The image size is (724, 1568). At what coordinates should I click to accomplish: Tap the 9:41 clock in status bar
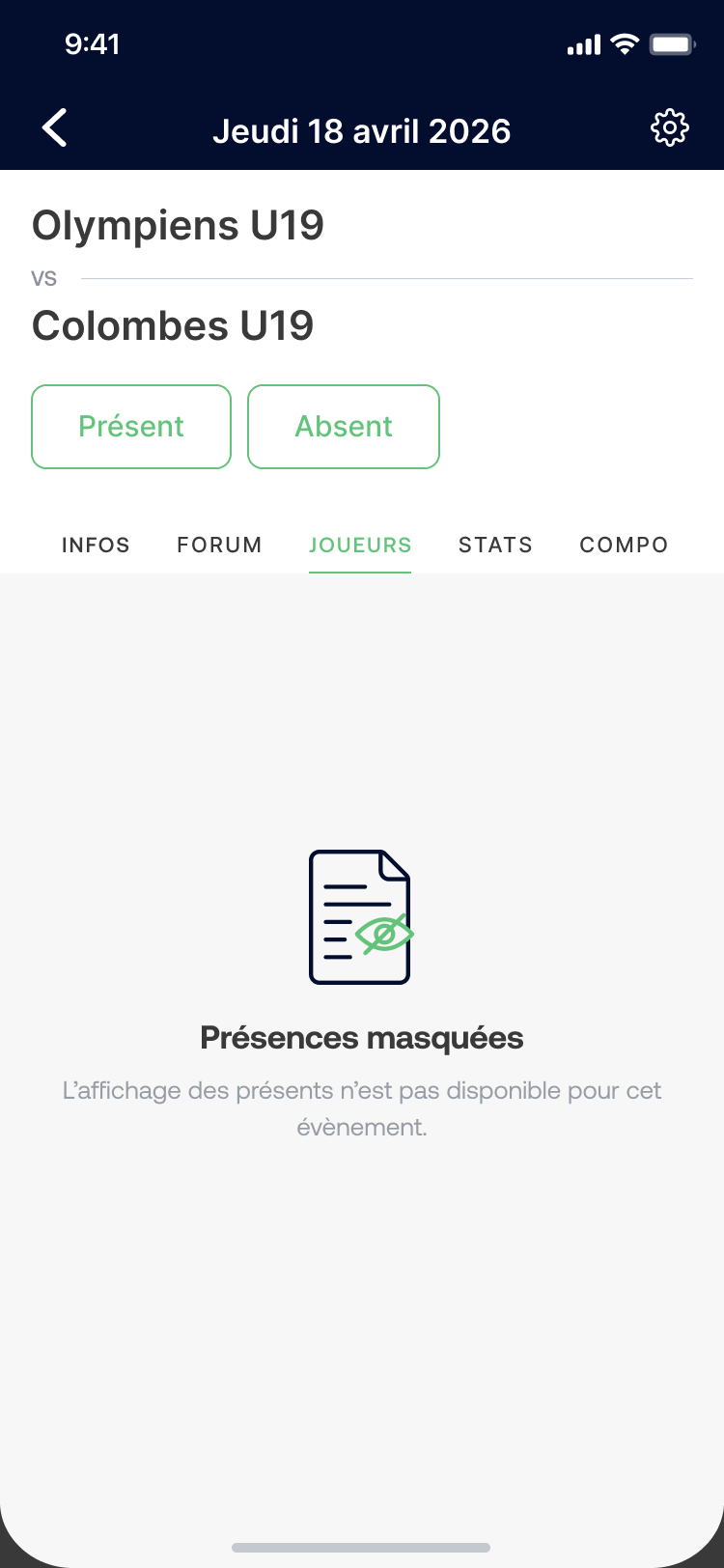pos(94,43)
